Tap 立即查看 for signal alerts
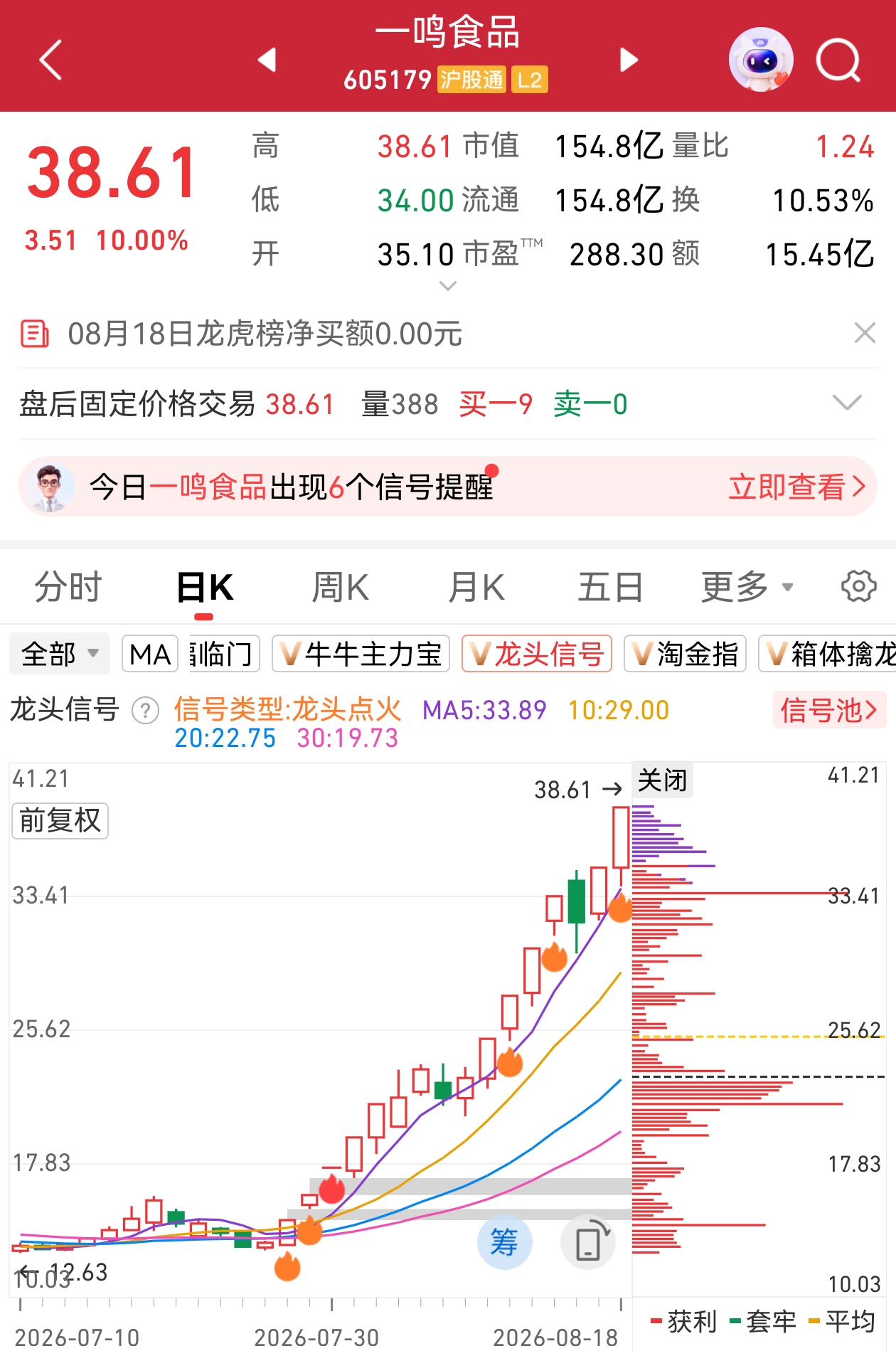The height and width of the screenshot is (1351, 896). 796,487
